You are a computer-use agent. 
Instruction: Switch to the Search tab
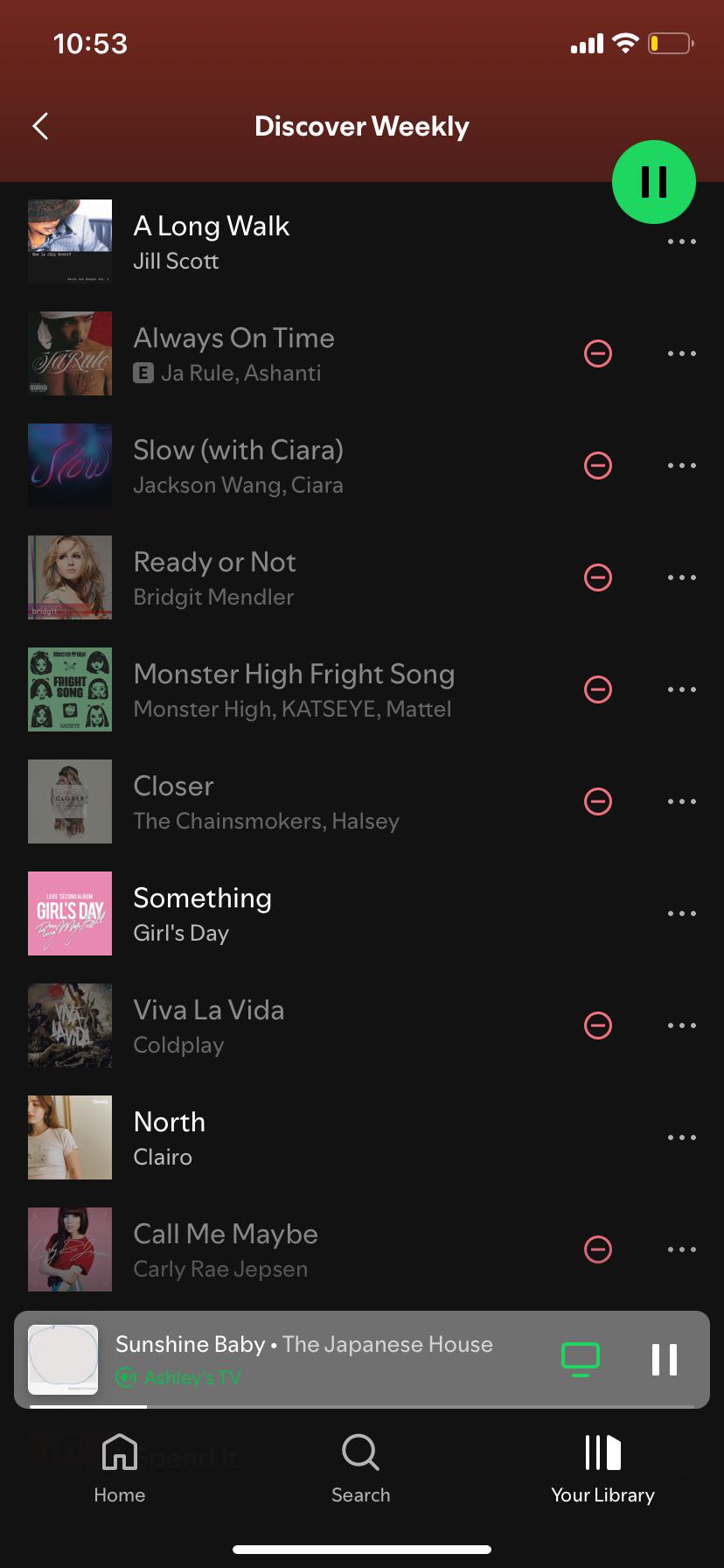point(361,1468)
